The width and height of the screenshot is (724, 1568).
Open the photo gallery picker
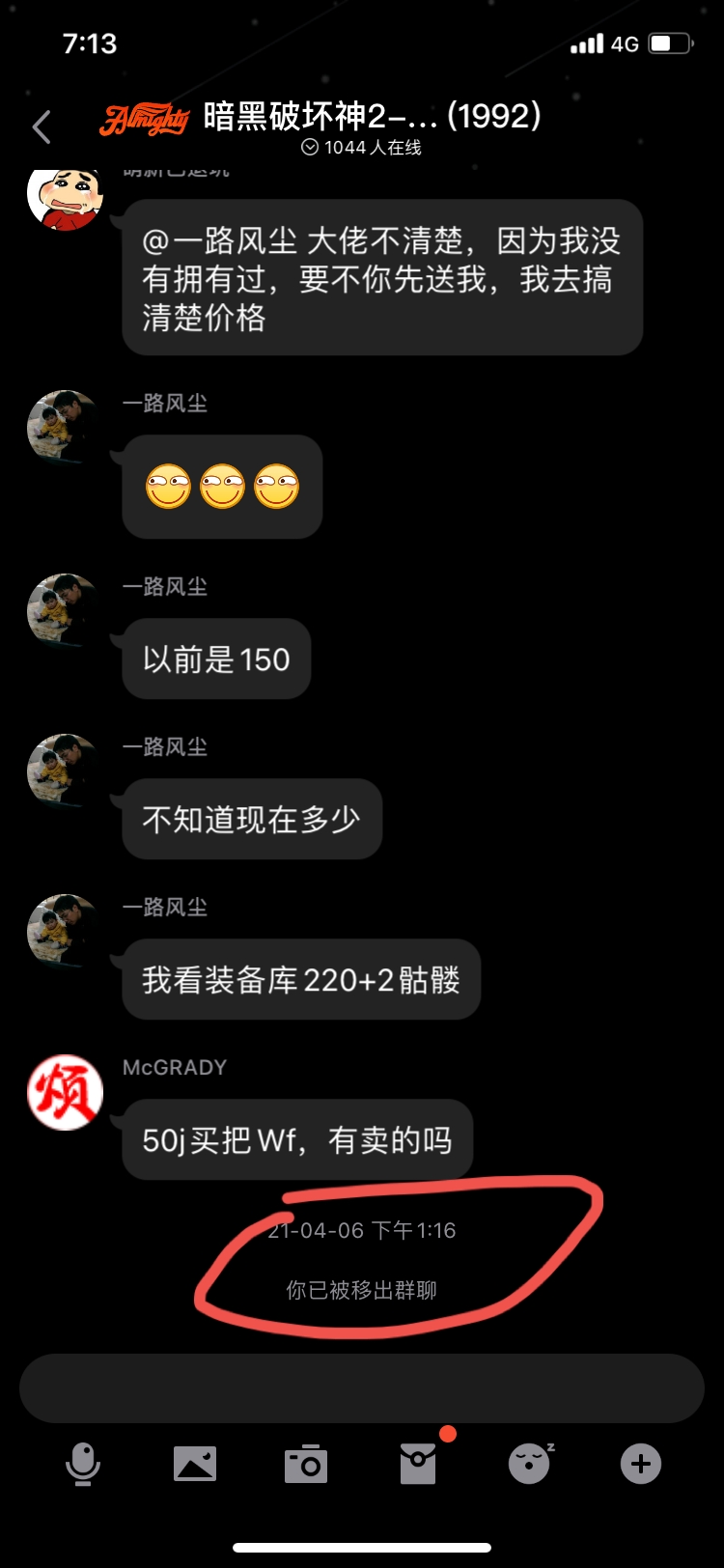[x=195, y=1464]
